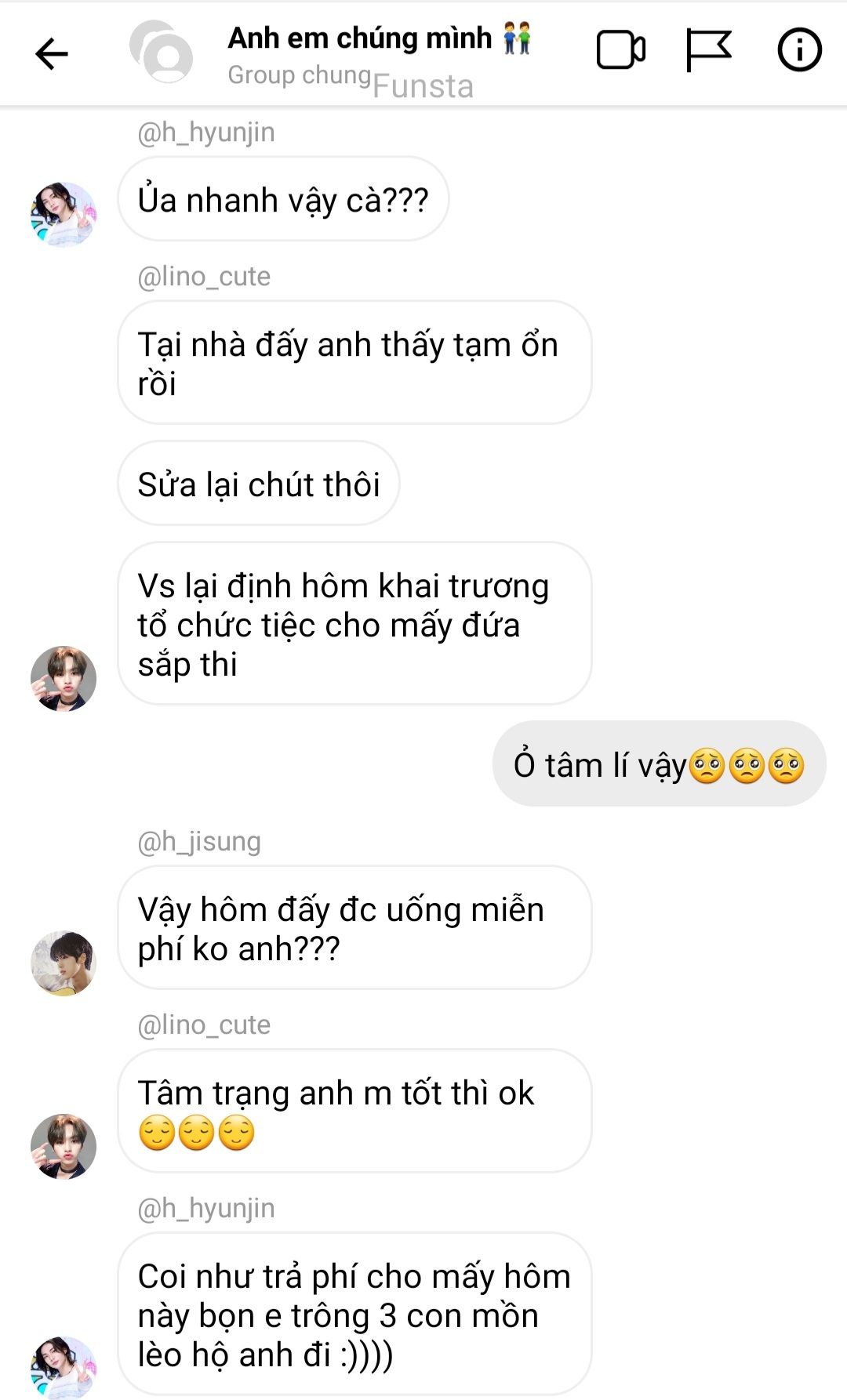The image size is (847, 1400).
Task: Open h_hyunjin's avatar beside Coi như trả phí message
Action: coord(64,1367)
